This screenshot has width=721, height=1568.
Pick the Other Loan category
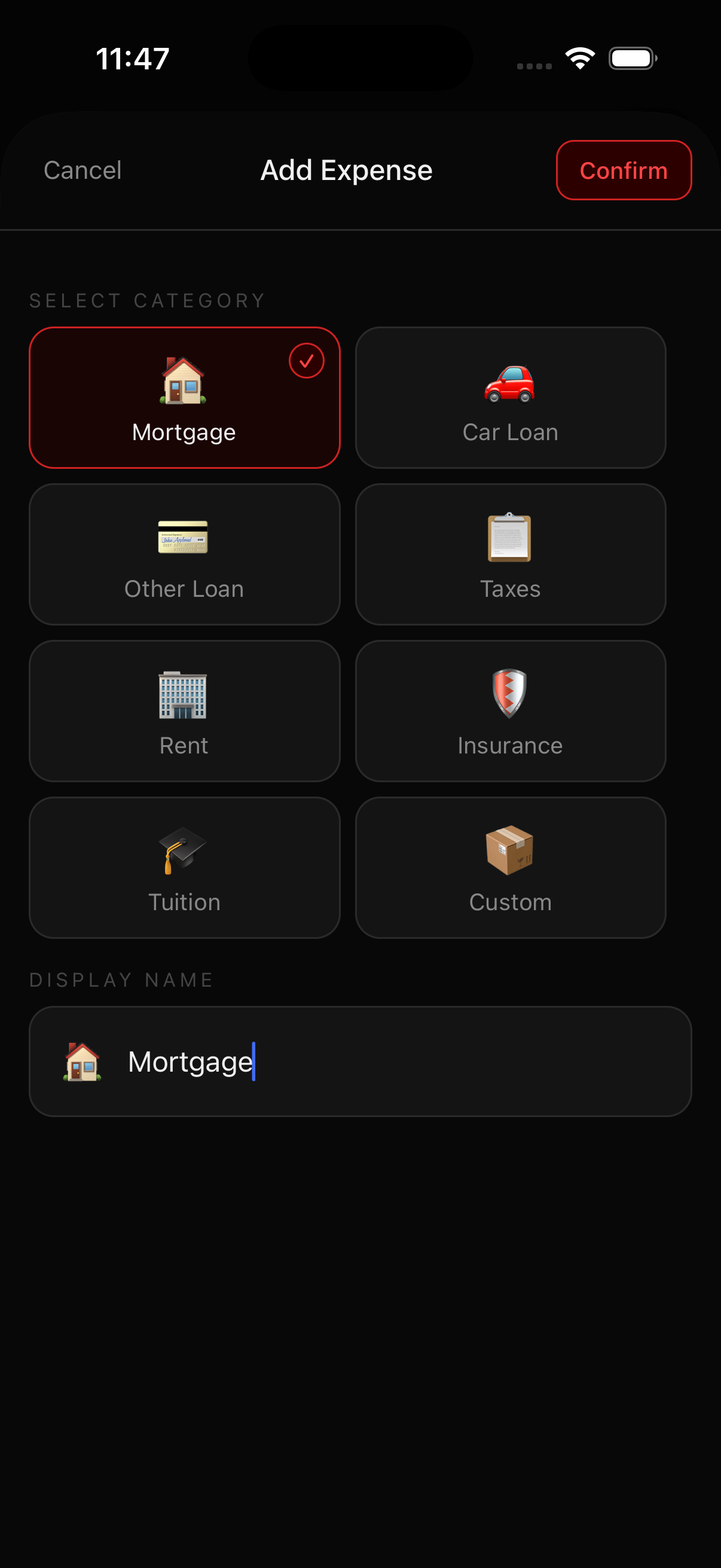click(184, 554)
